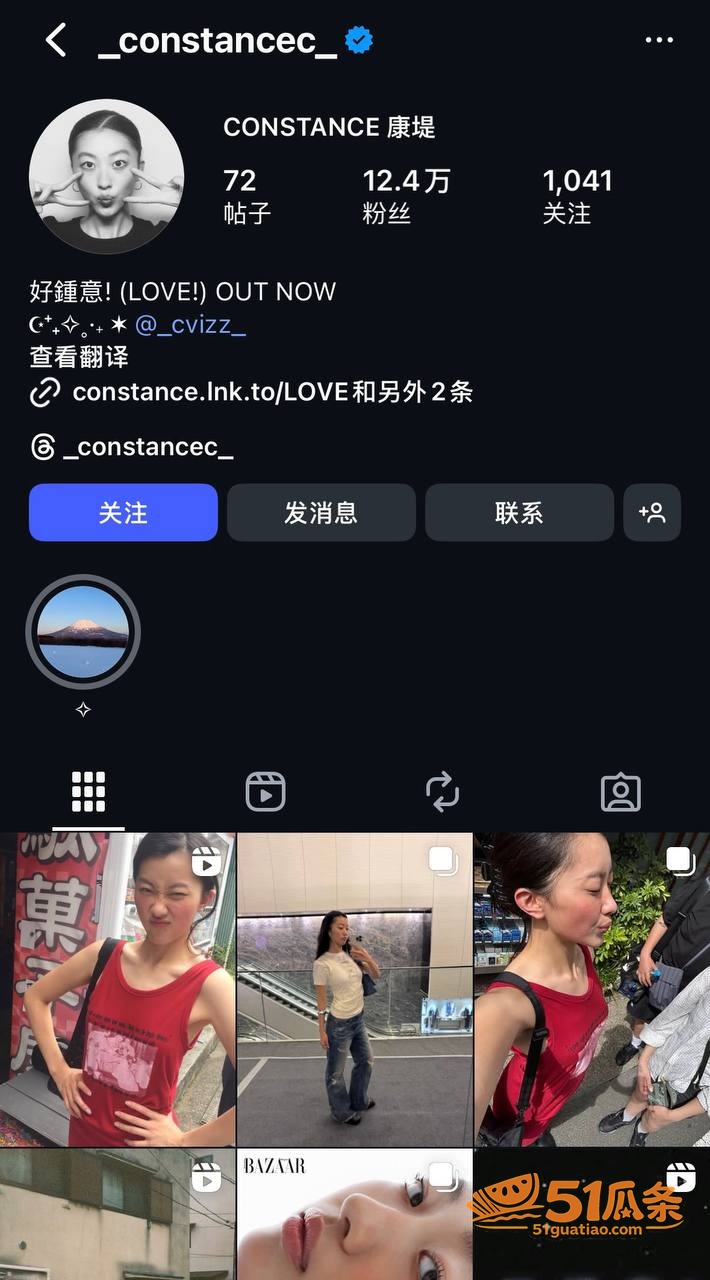Show suggested accounts with add-person icon
The image size is (710, 1280).
pos(652,513)
